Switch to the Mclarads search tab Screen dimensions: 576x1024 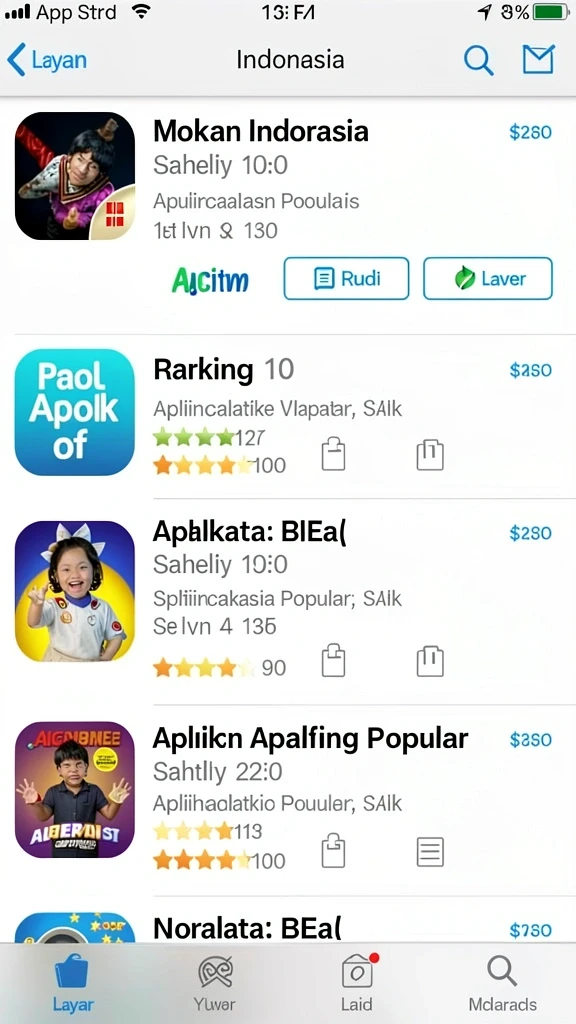coord(502,983)
